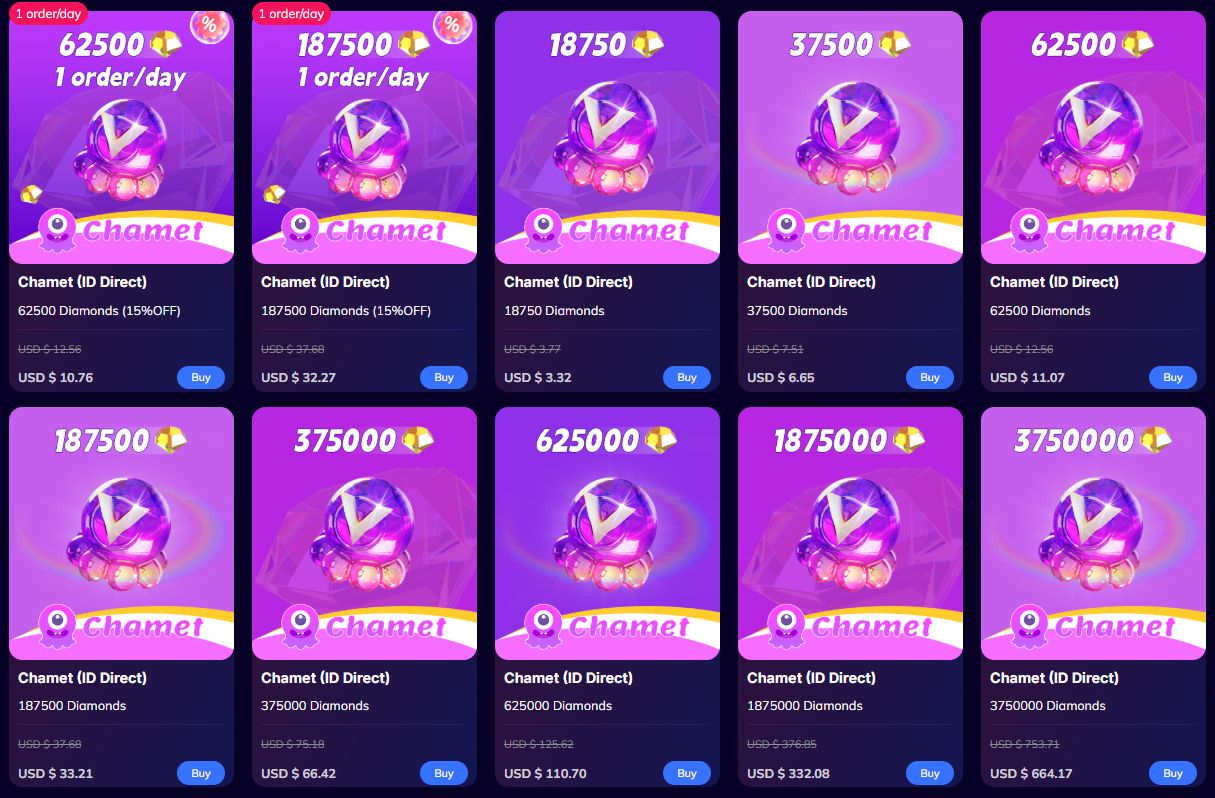Open the 18750 Diamonds product card image
1215x798 pixels.
click(x=607, y=137)
